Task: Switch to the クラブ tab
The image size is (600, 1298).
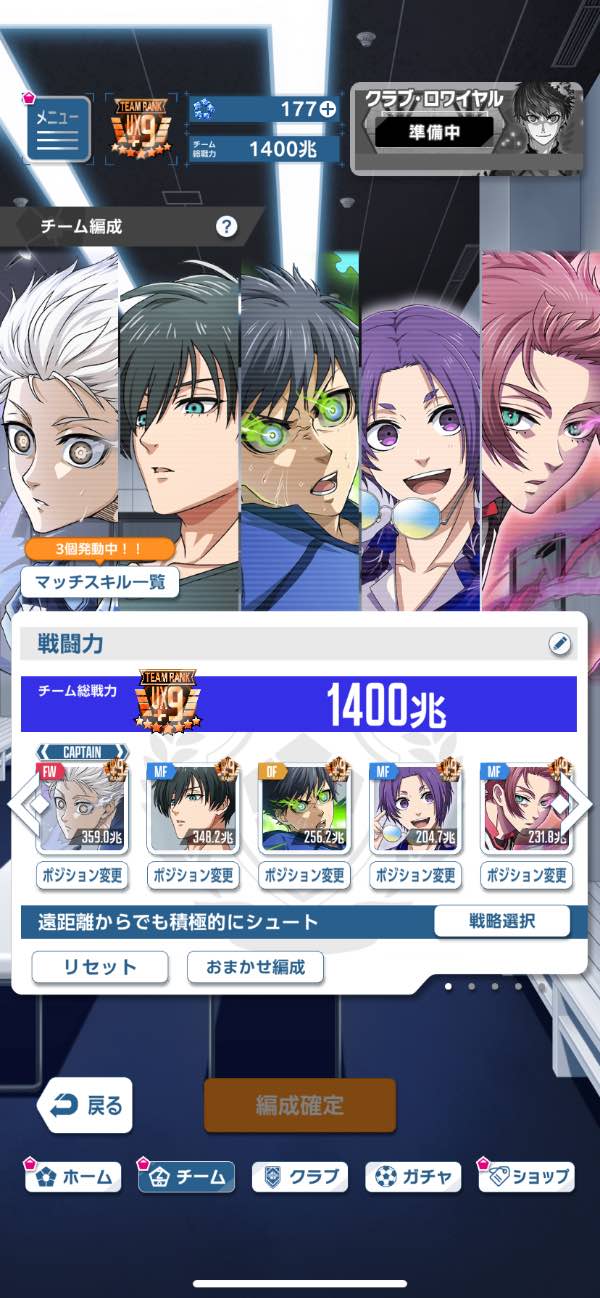Action: tap(300, 1177)
